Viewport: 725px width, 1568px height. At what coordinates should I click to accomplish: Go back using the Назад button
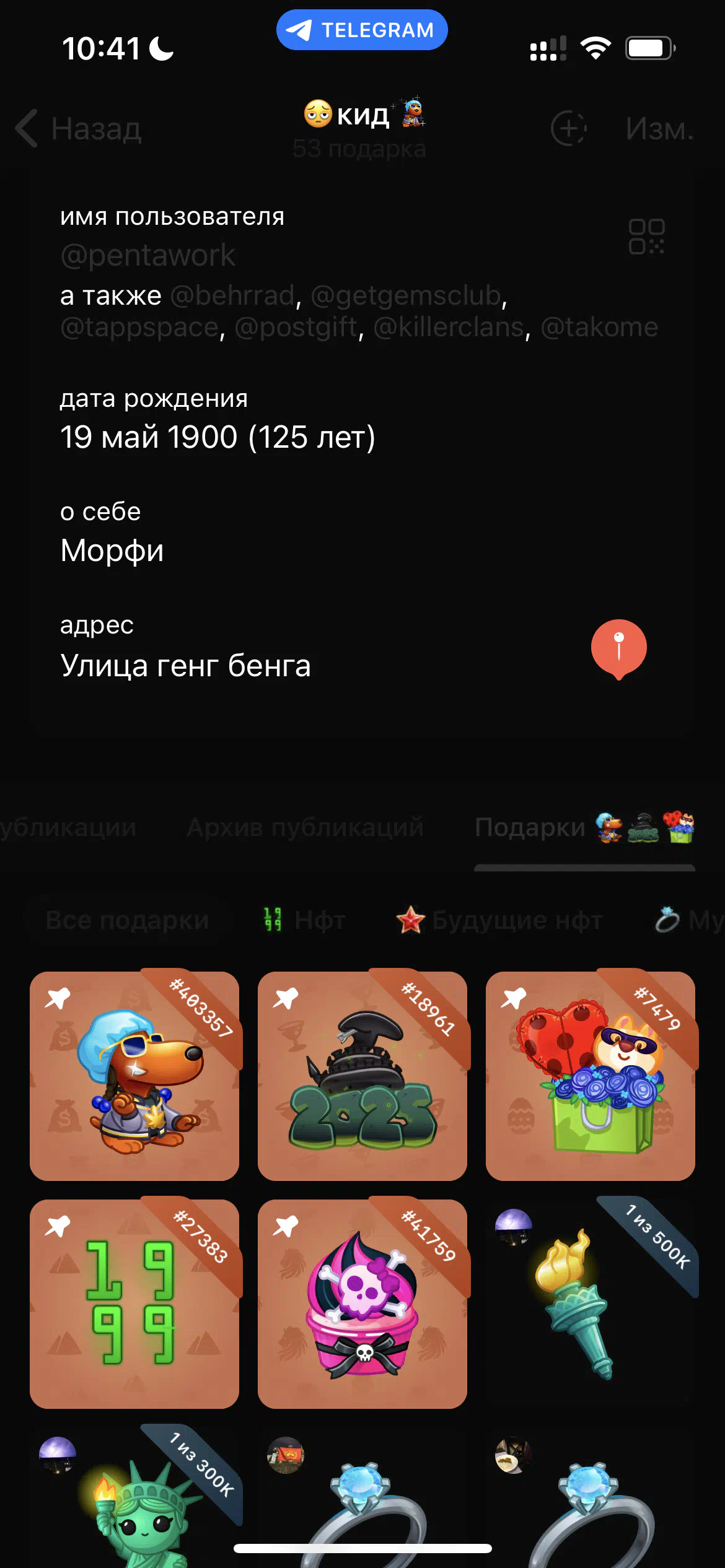point(79,129)
